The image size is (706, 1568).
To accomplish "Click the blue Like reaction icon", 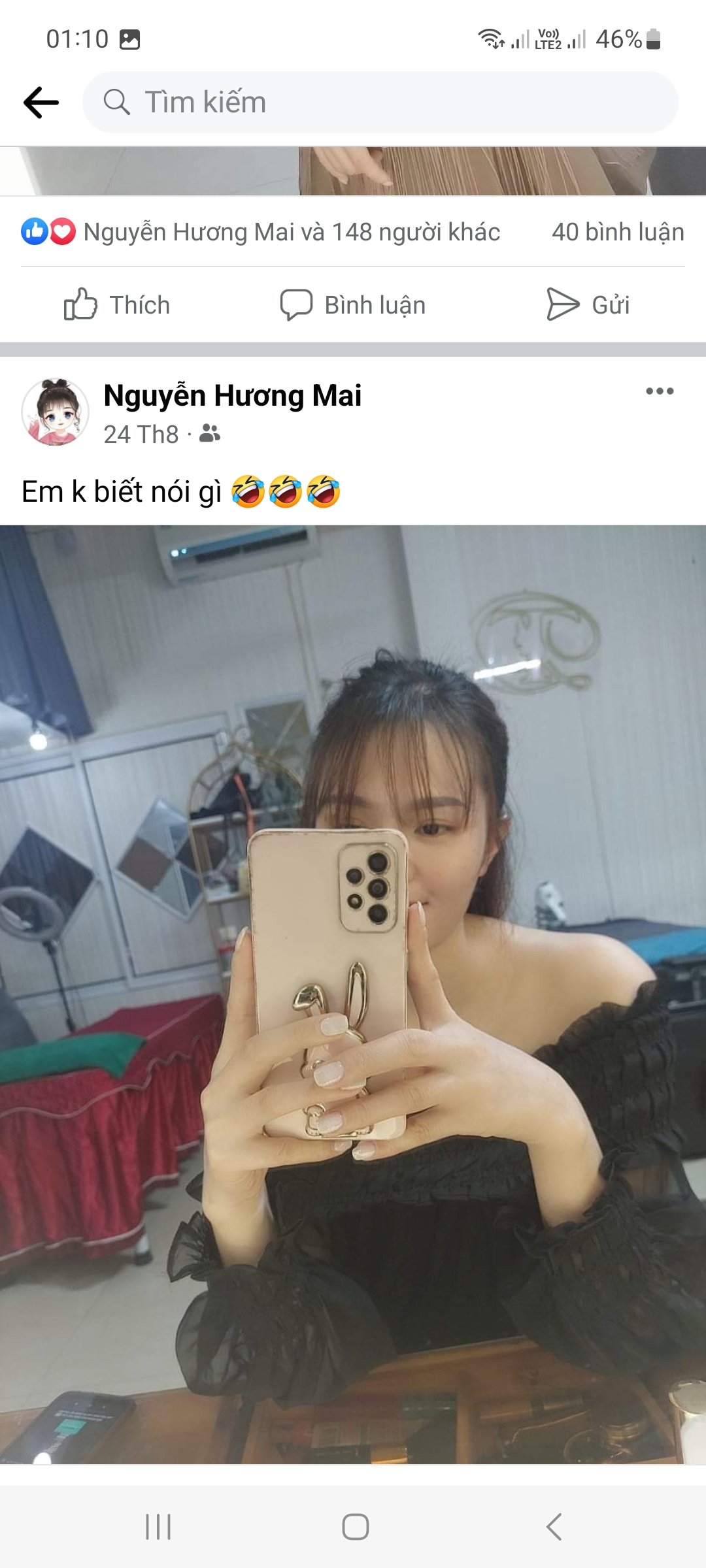I will 34,230.
